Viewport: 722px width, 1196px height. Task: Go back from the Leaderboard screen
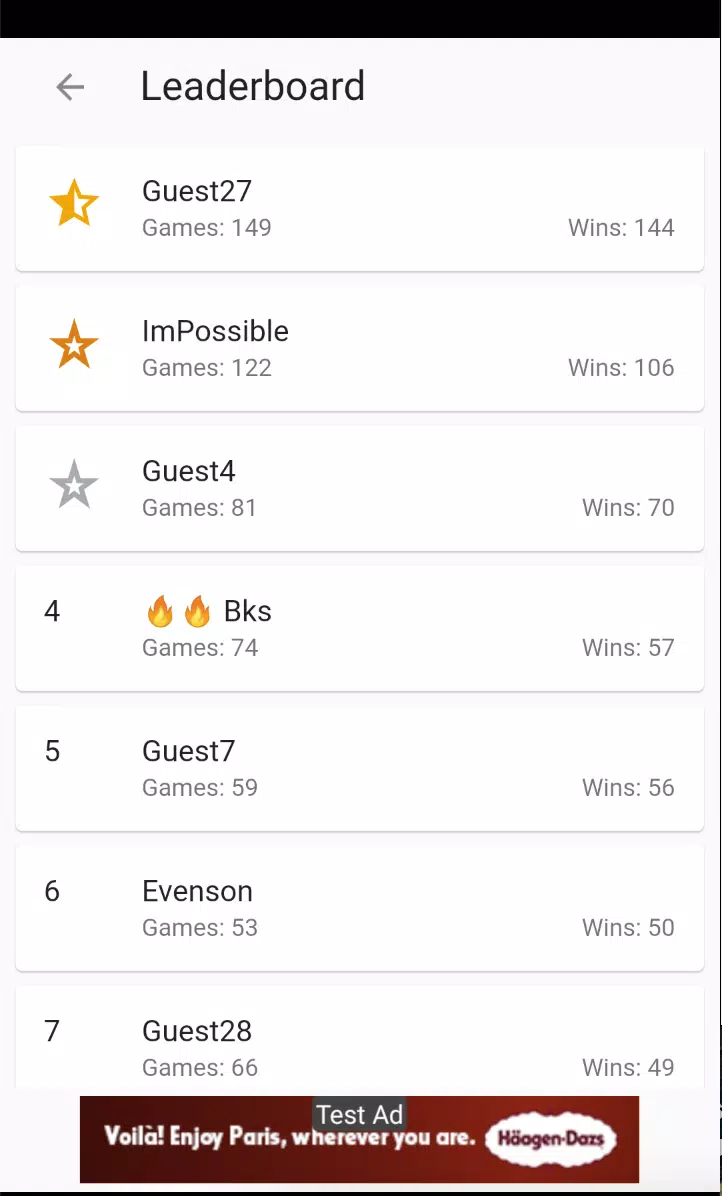[70, 87]
